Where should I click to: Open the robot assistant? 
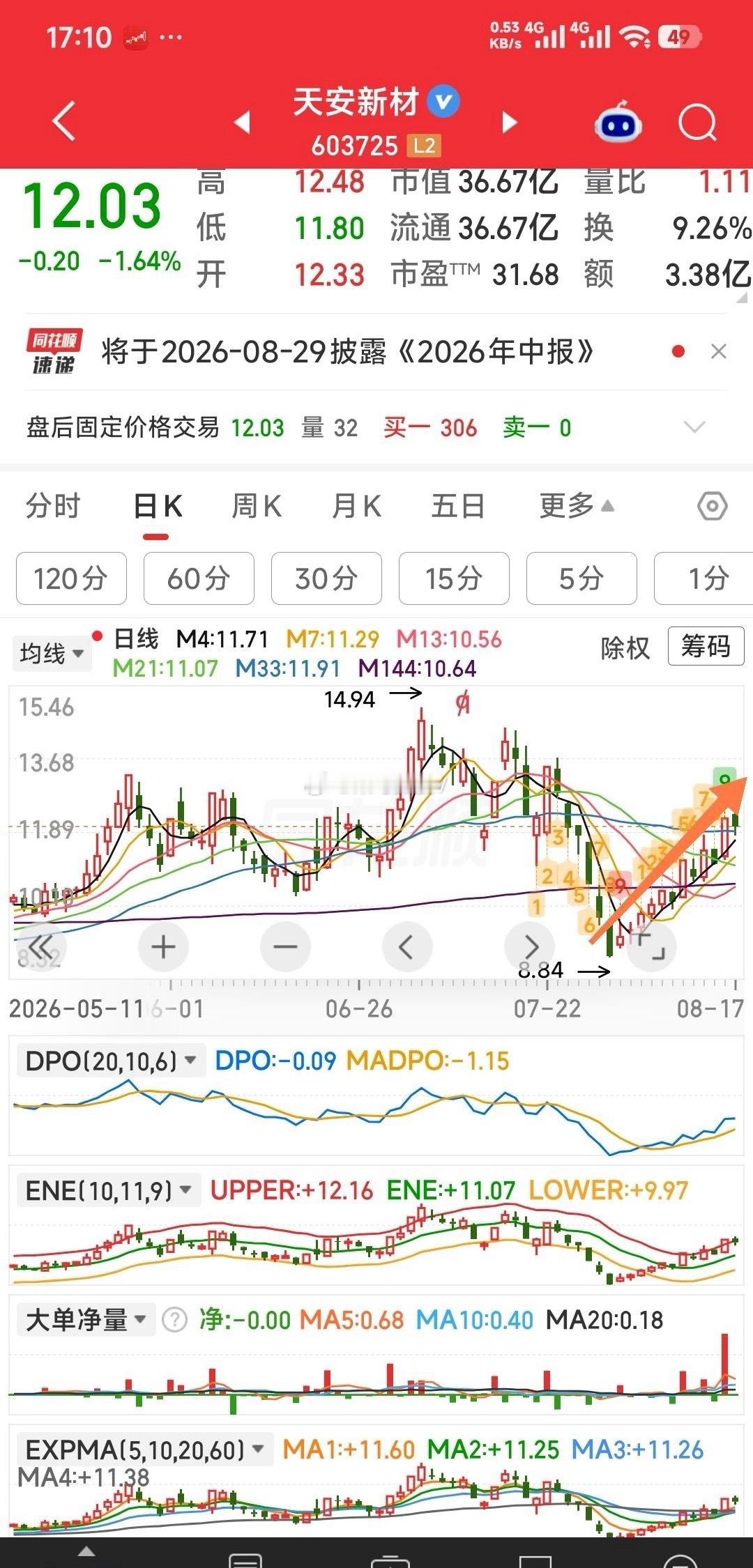(618, 122)
